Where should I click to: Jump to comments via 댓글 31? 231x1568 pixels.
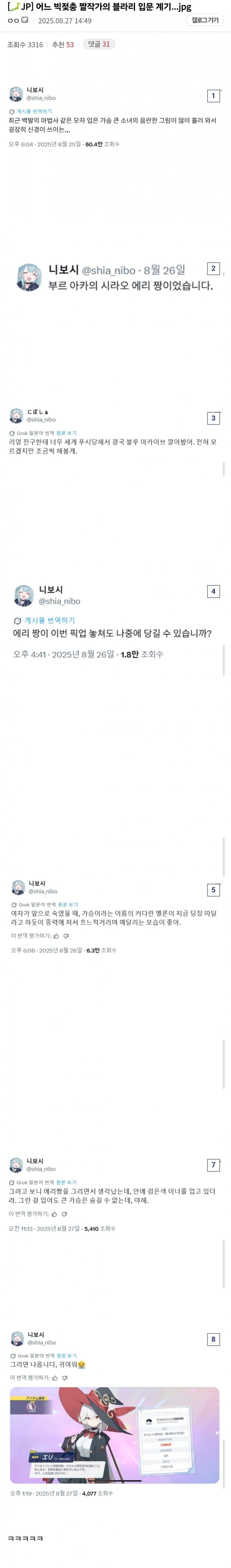(99, 44)
